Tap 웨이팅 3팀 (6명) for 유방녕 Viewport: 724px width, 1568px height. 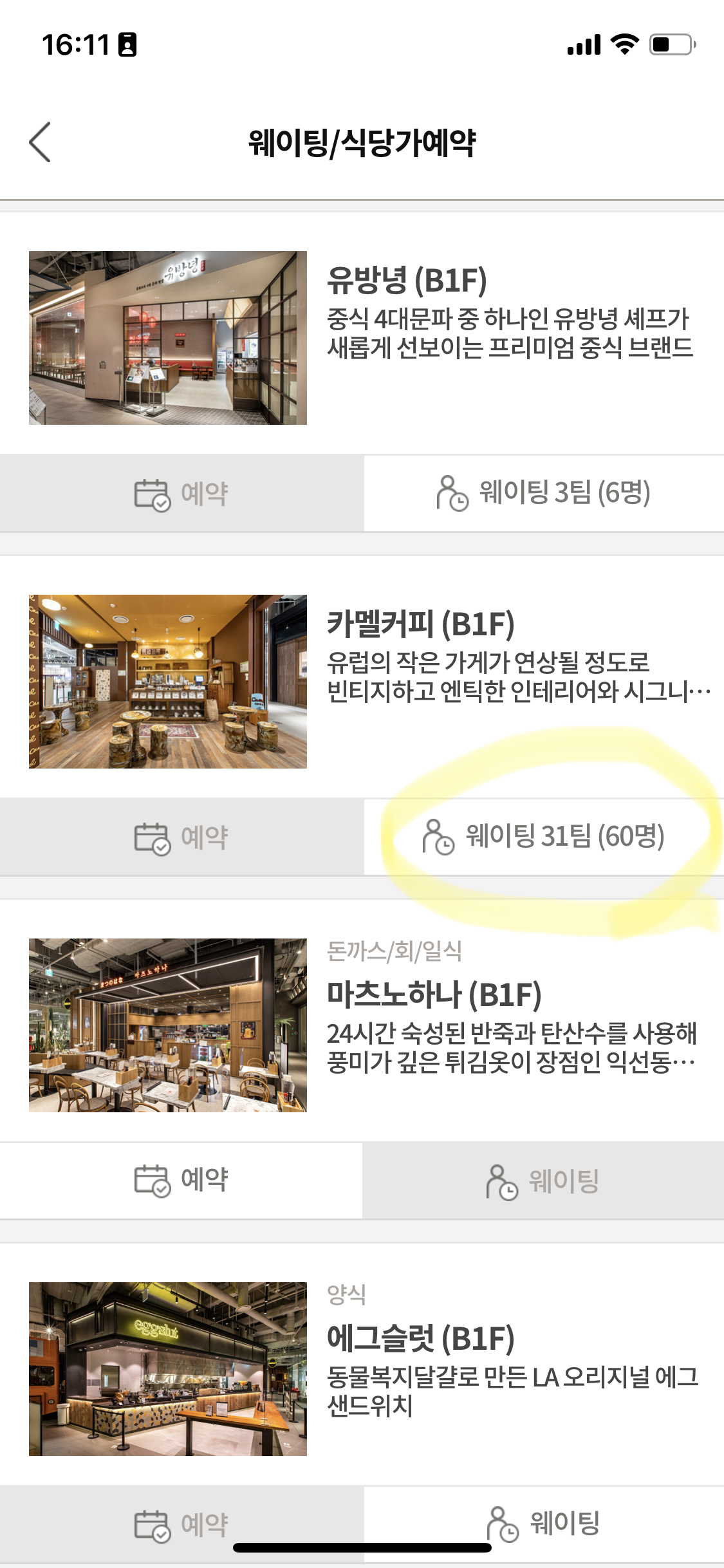(544, 492)
